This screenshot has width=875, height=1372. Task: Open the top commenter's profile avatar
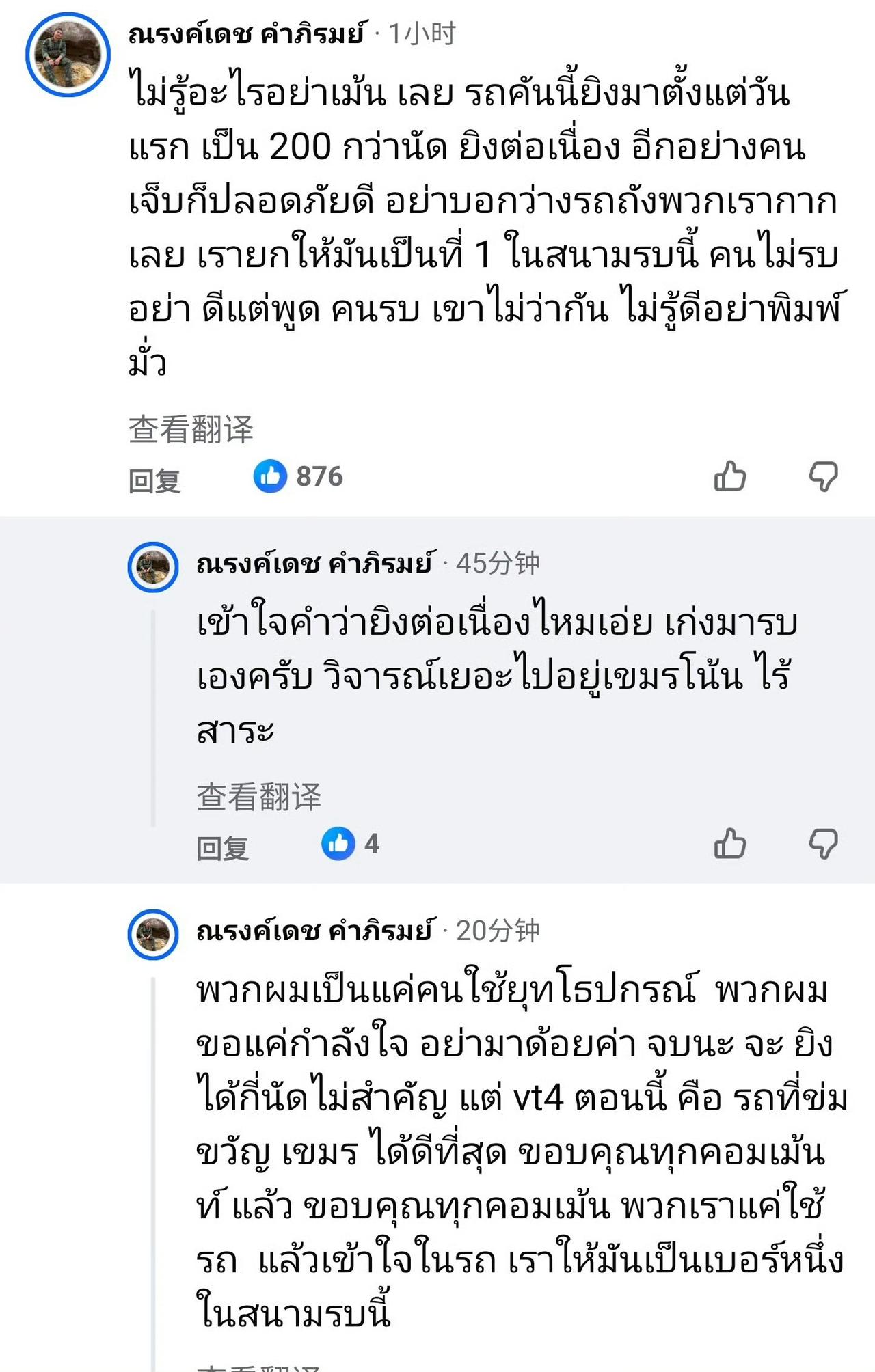click(65, 51)
